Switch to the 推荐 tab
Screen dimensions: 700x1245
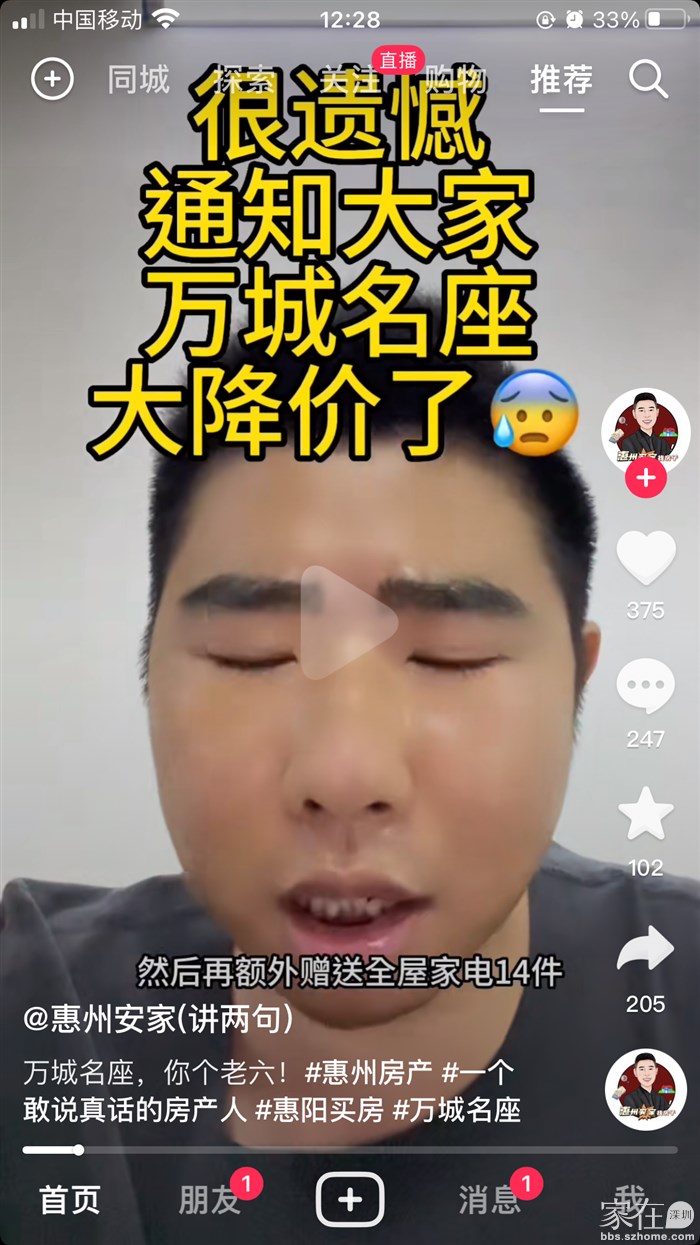561,79
